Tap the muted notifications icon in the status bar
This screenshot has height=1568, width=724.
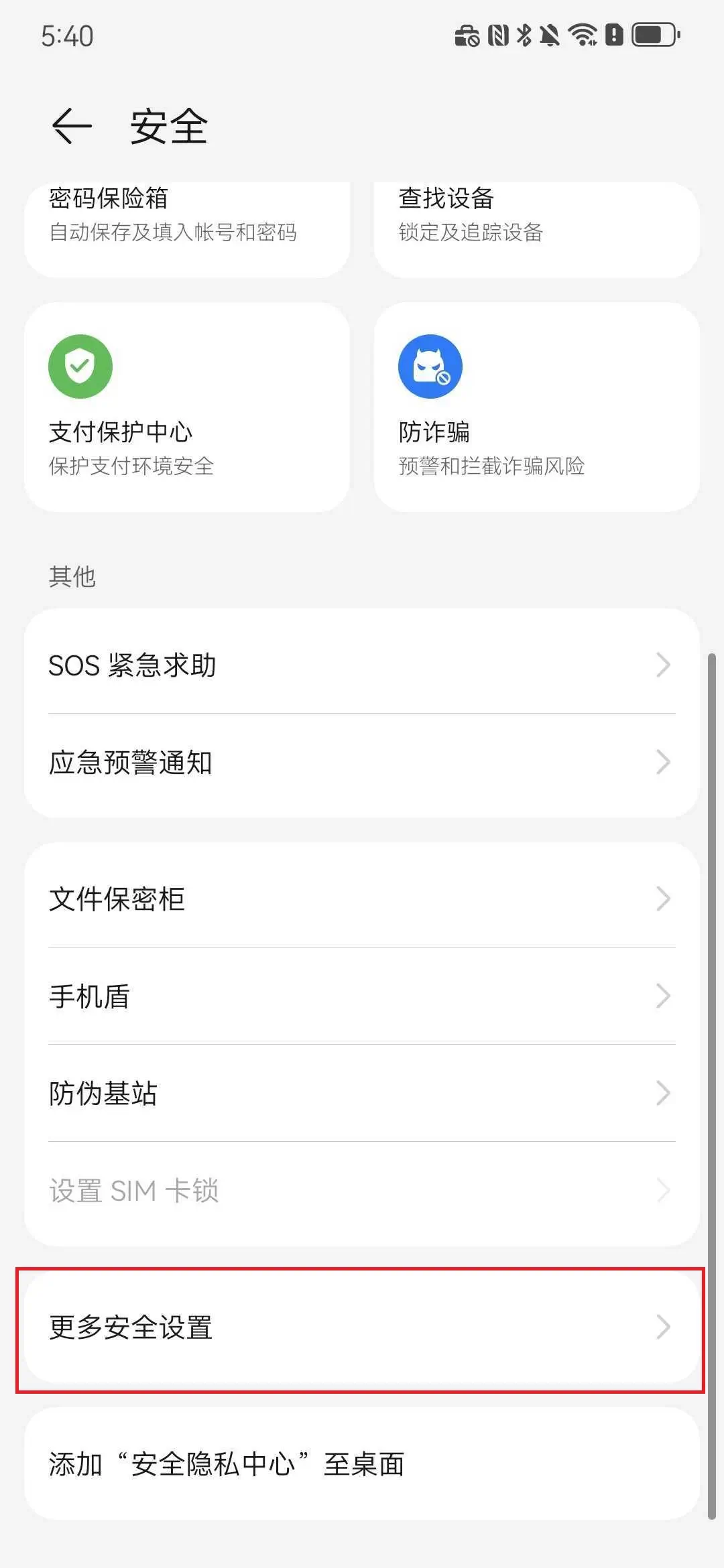[551, 35]
